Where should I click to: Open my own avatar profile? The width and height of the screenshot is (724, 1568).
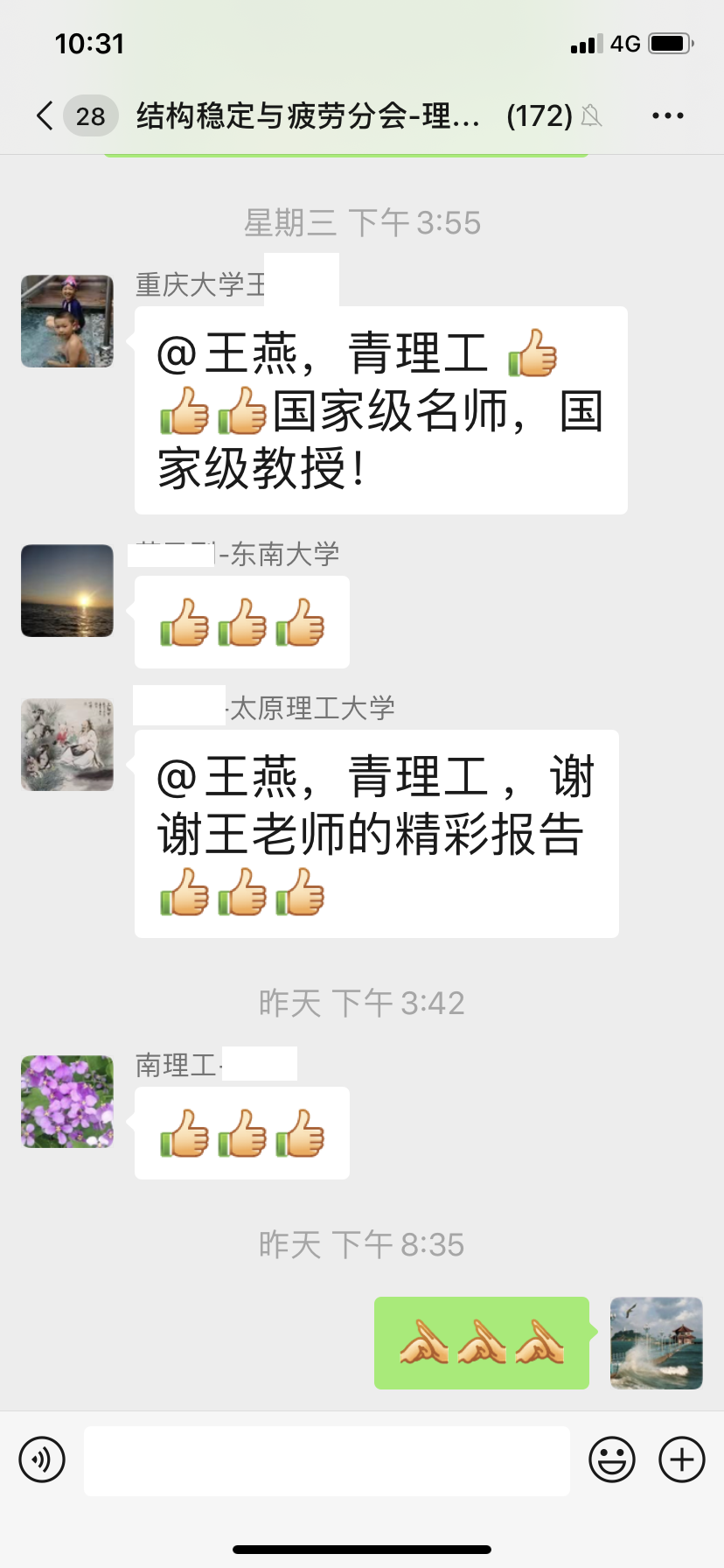(657, 1343)
